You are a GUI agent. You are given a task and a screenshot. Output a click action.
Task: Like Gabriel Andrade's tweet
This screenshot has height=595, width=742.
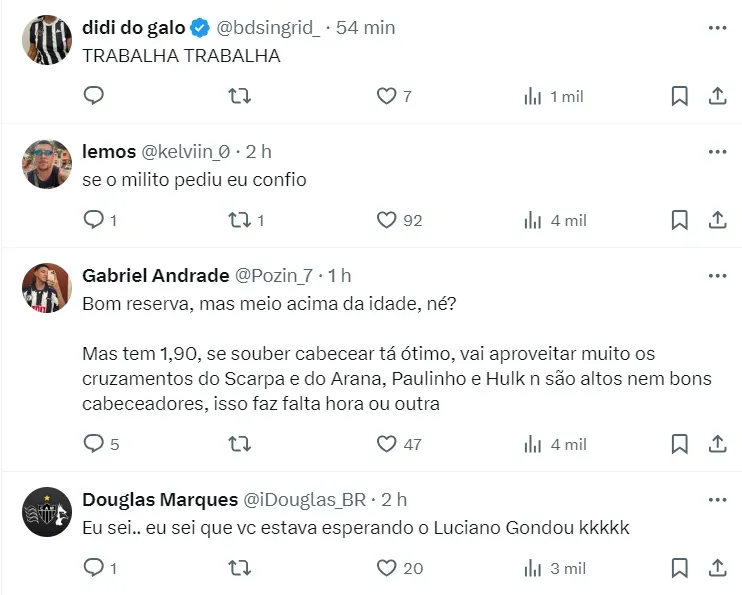[386, 444]
